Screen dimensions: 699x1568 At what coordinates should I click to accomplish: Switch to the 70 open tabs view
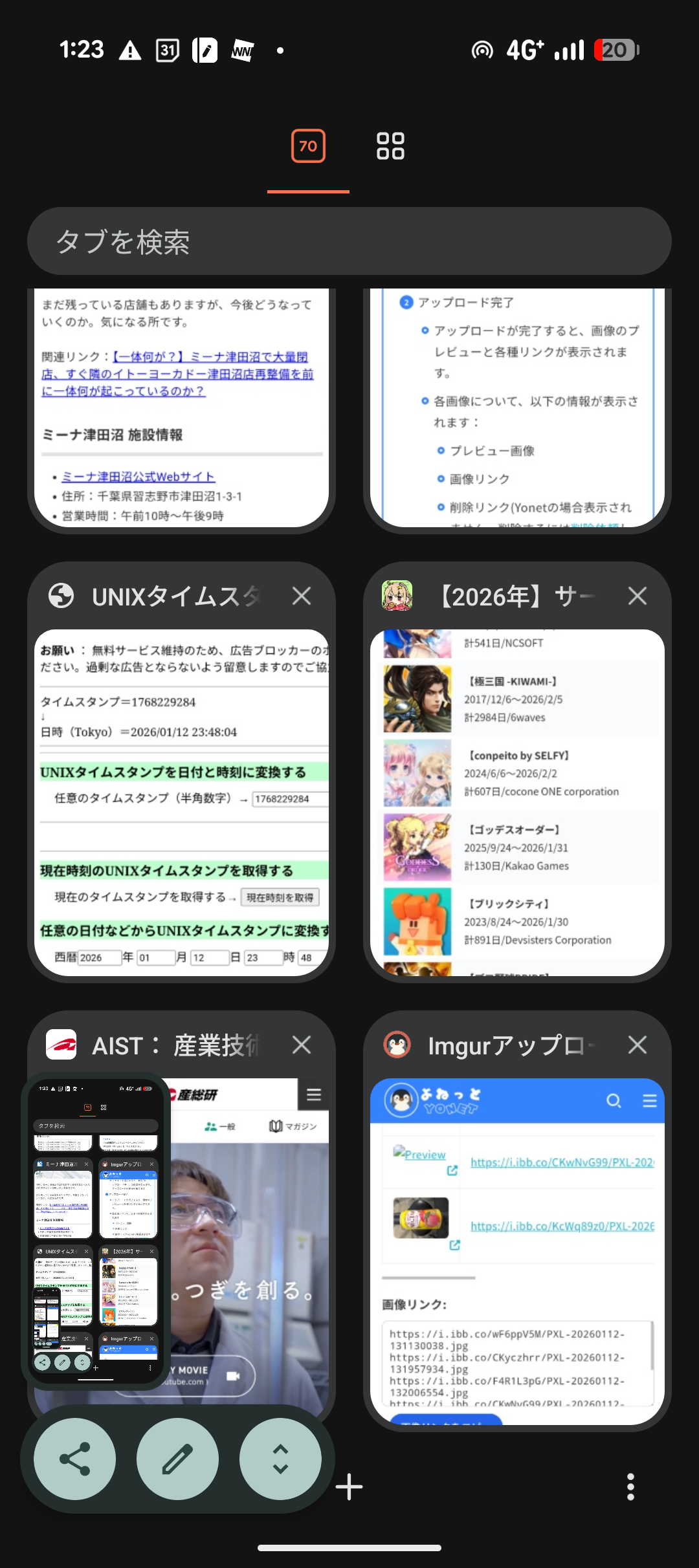(x=308, y=146)
